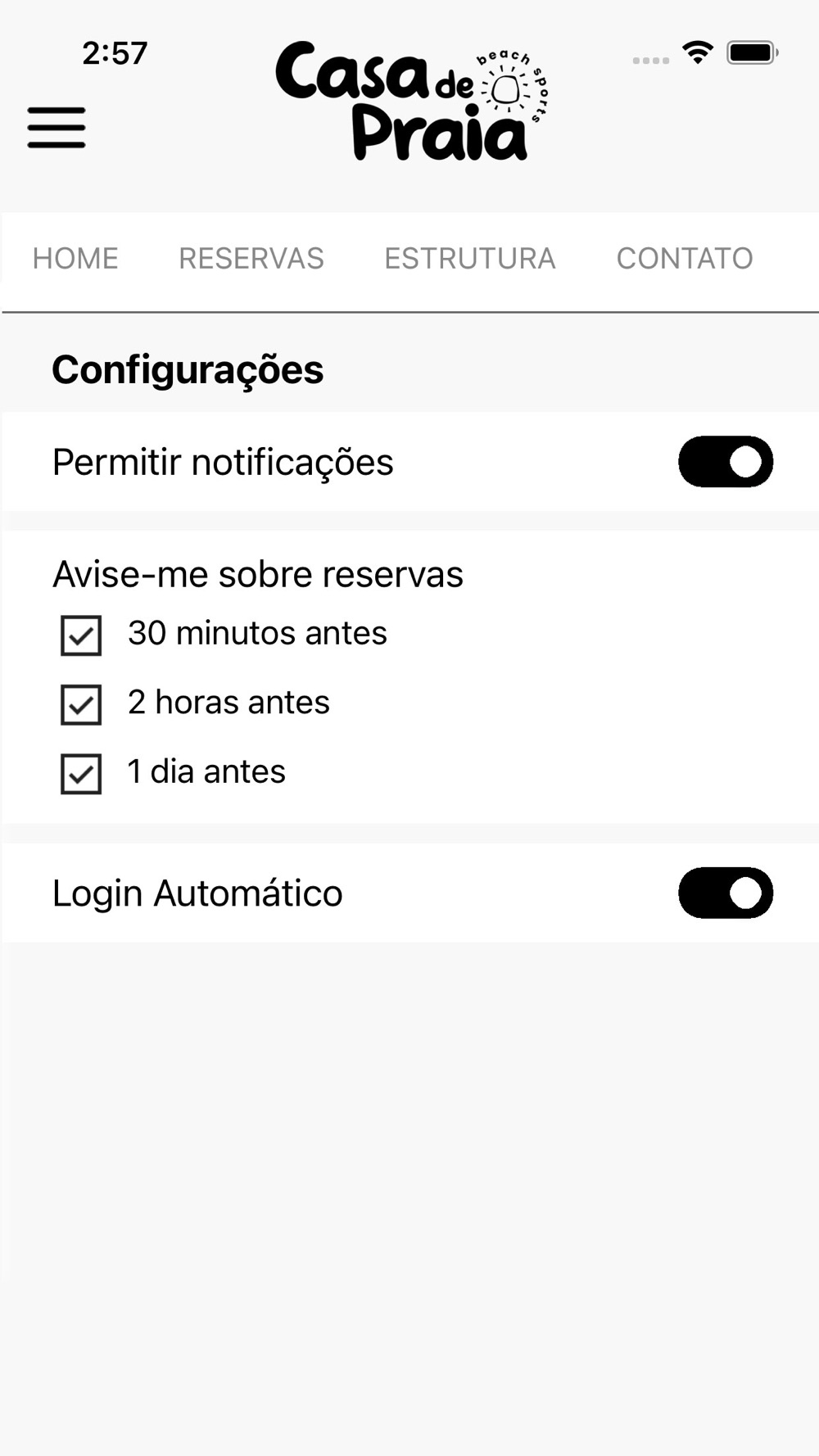Uncheck the 2 horas antes checkbox
Viewport: 819px width, 1456px height.
tap(81, 705)
